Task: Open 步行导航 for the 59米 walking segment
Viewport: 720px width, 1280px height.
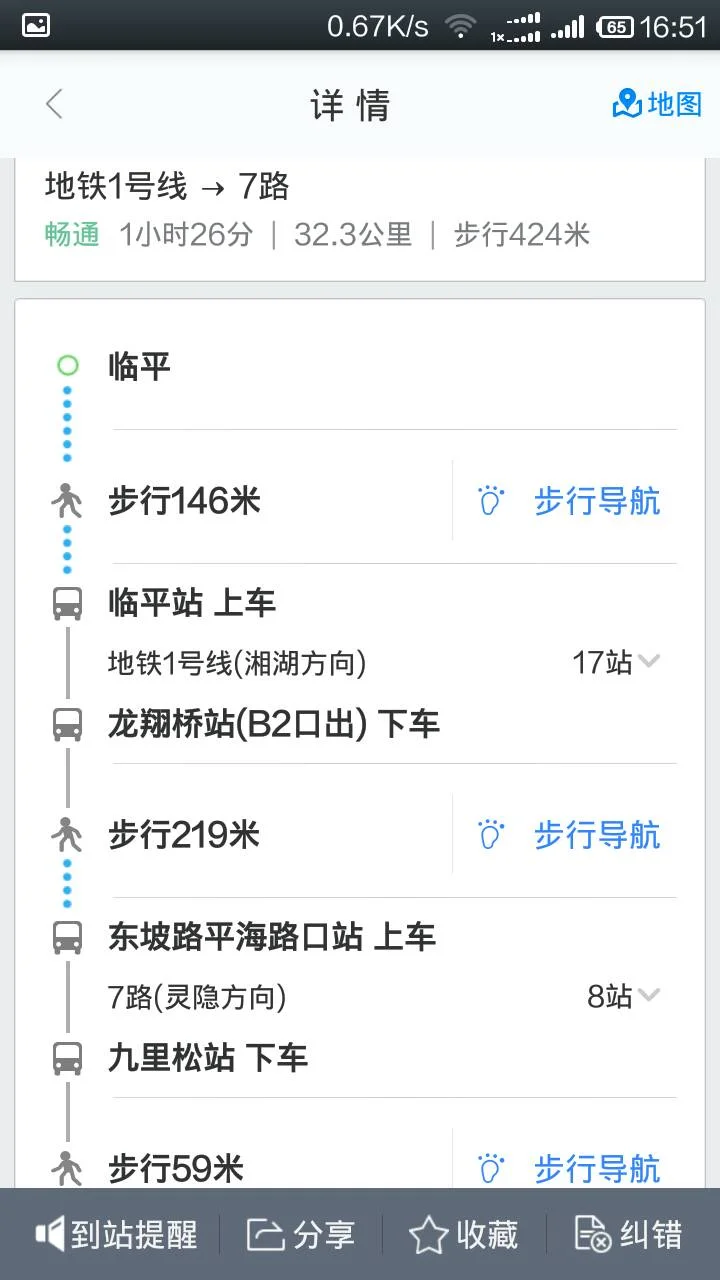Action: coord(596,1167)
